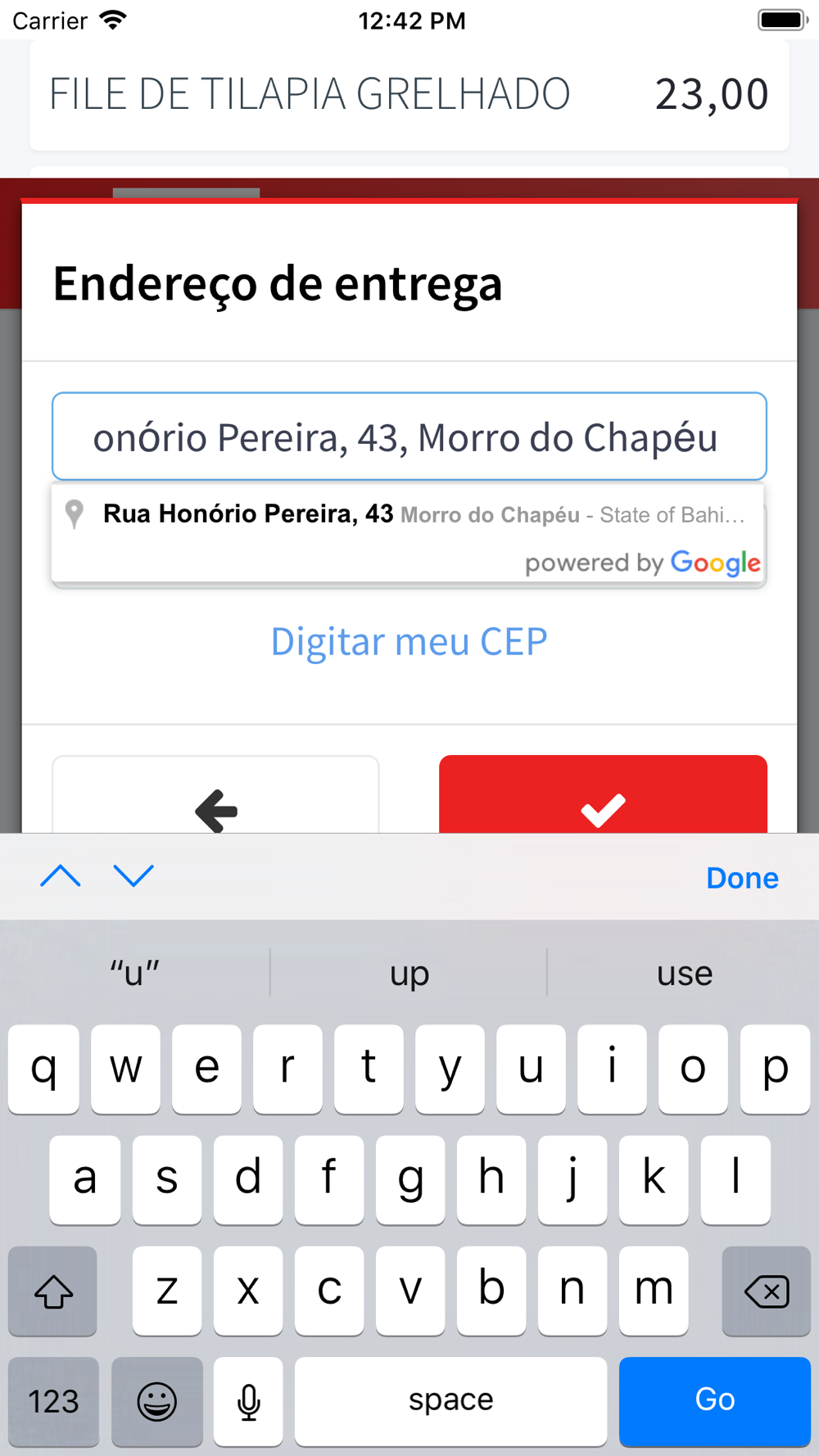Confirm the address with the red checkmark
The height and width of the screenshot is (1456, 819).
pyautogui.click(x=603, y=794)
